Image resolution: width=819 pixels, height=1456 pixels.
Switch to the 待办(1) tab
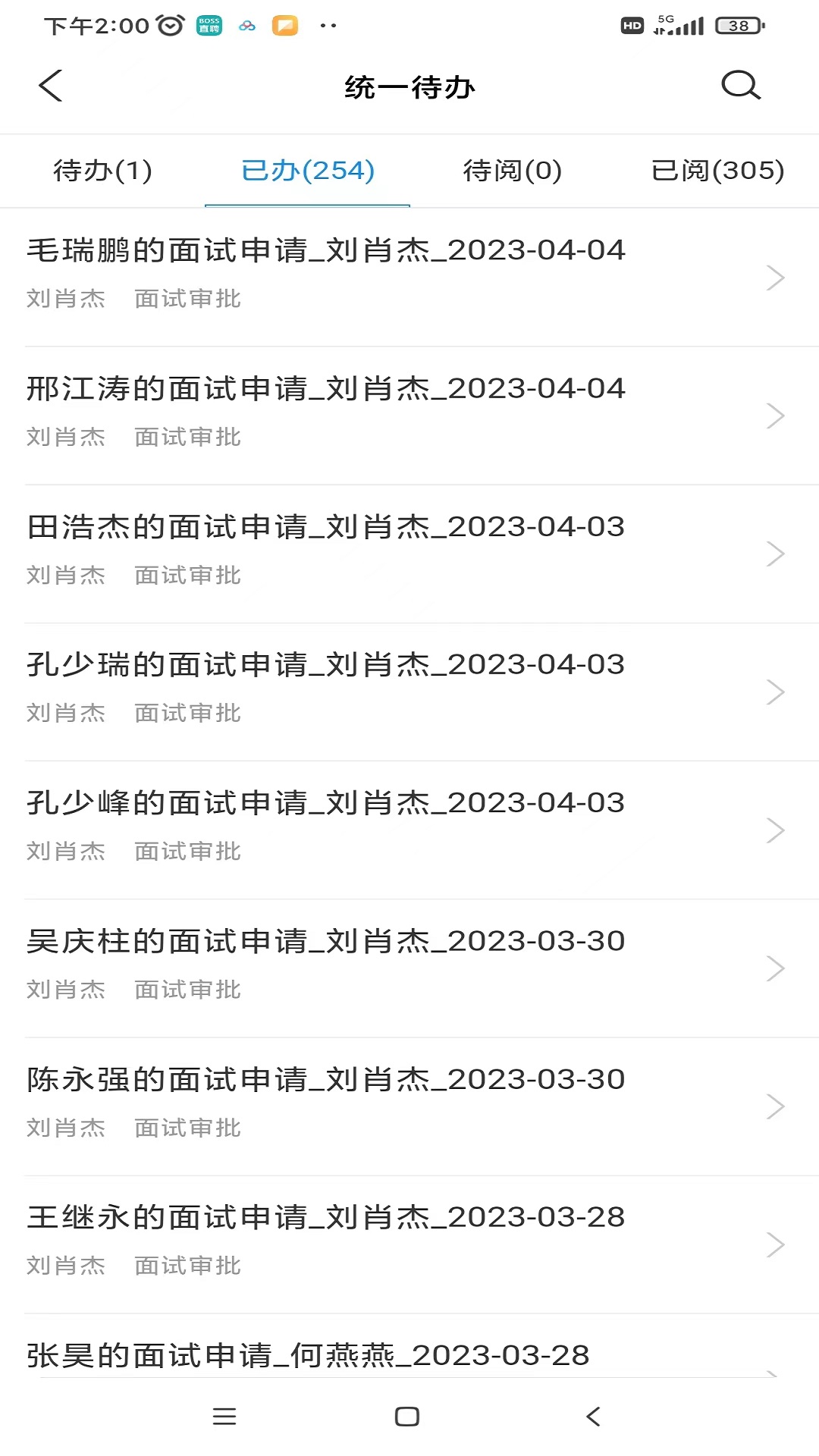102,171
